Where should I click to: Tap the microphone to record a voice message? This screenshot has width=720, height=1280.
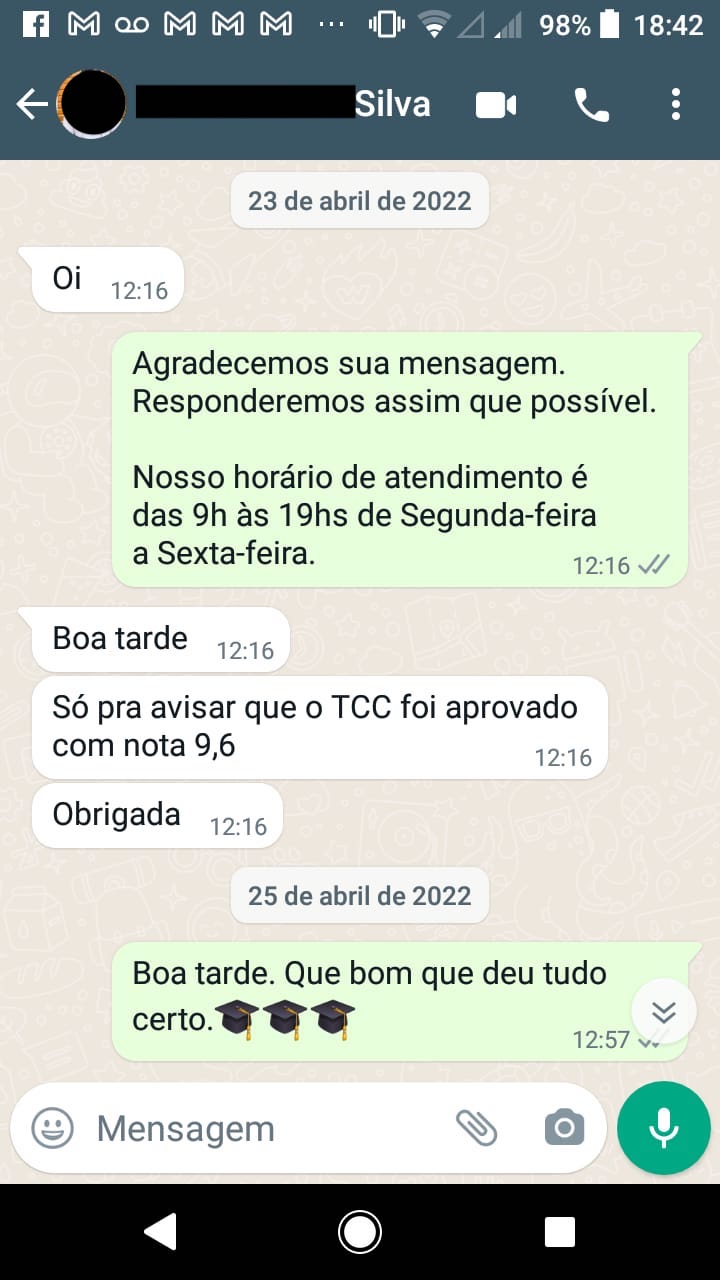tap(663, 1127)
